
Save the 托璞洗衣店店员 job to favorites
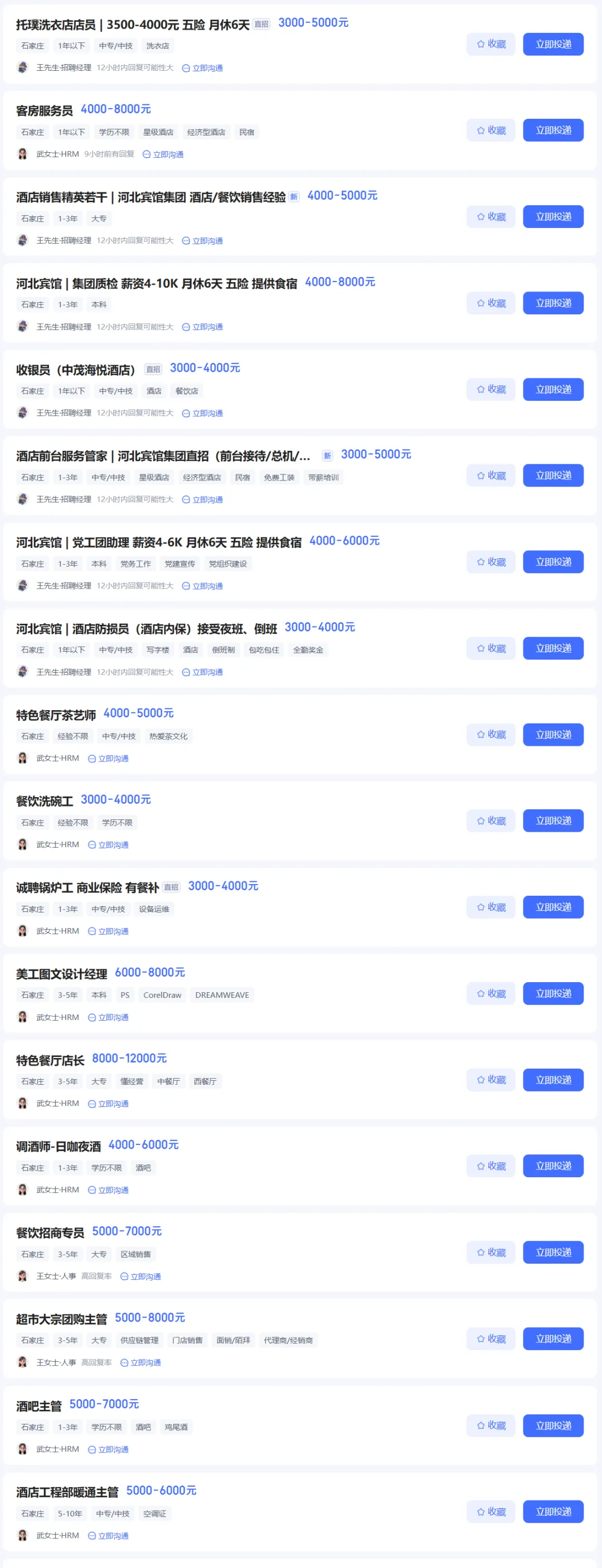pyautogui.click(x=491, y=44)
